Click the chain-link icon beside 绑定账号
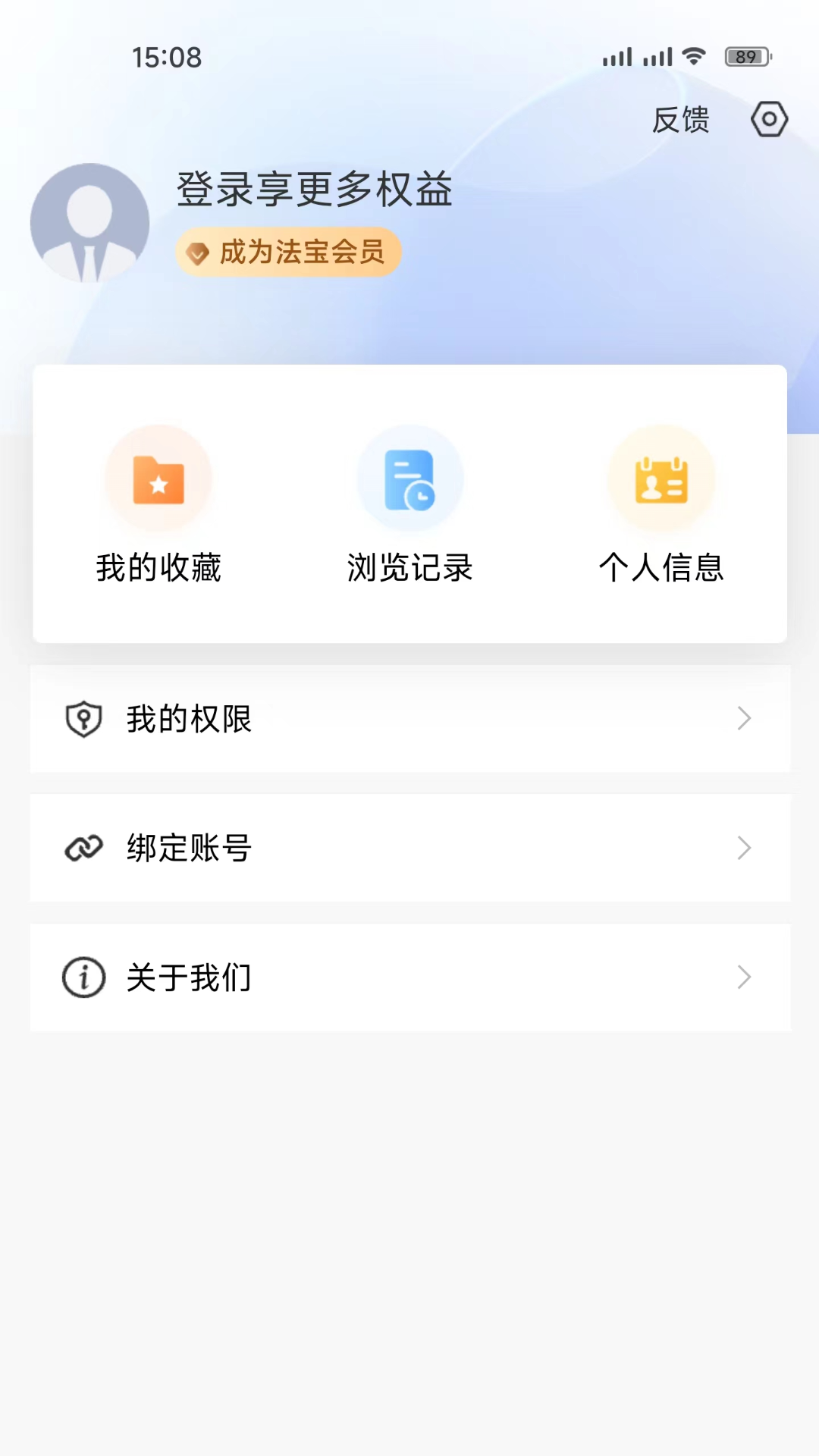 coord(83,849)
